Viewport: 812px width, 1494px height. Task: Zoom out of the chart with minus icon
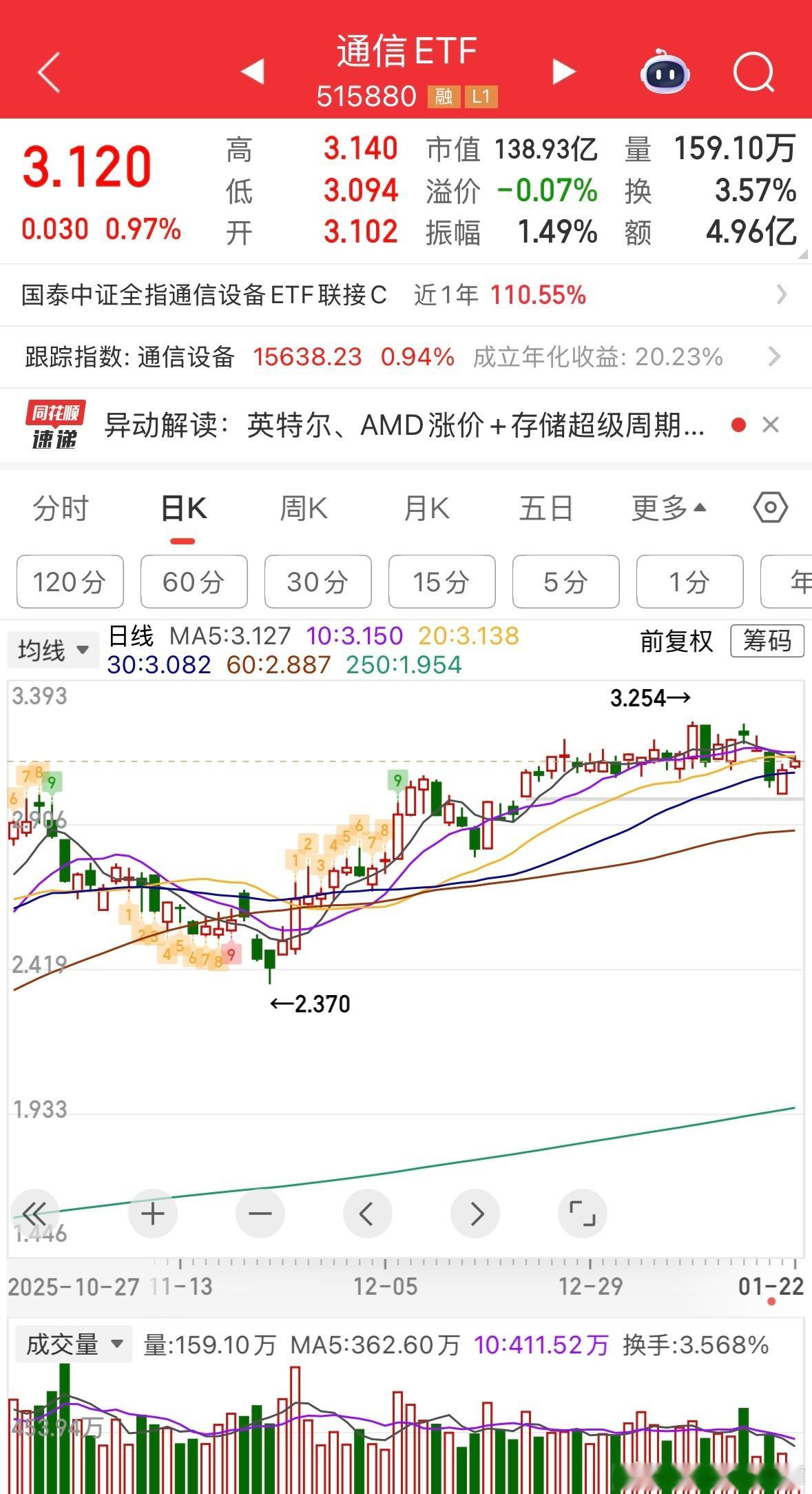260,1214
